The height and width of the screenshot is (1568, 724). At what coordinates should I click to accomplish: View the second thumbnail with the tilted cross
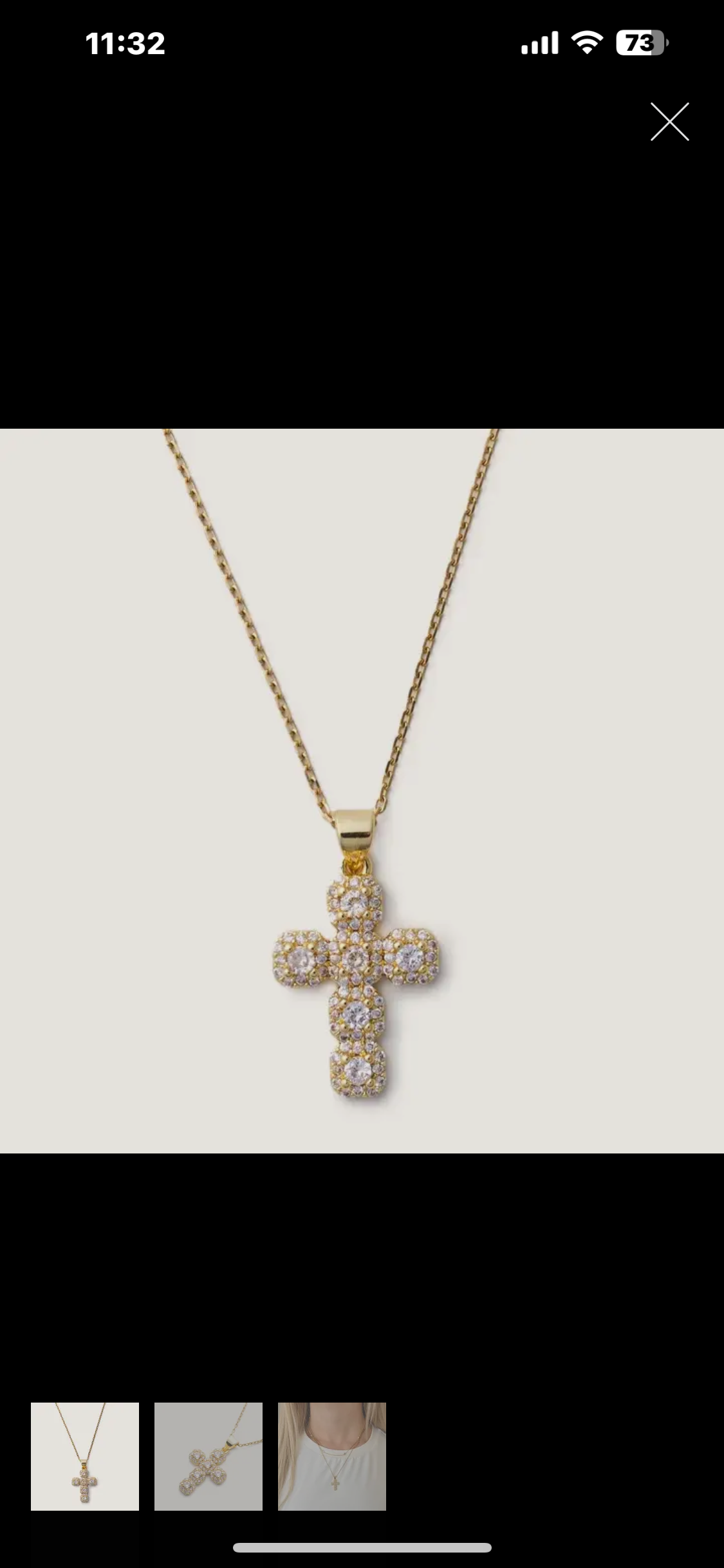pyautogui.click(x=209, y=1456)
